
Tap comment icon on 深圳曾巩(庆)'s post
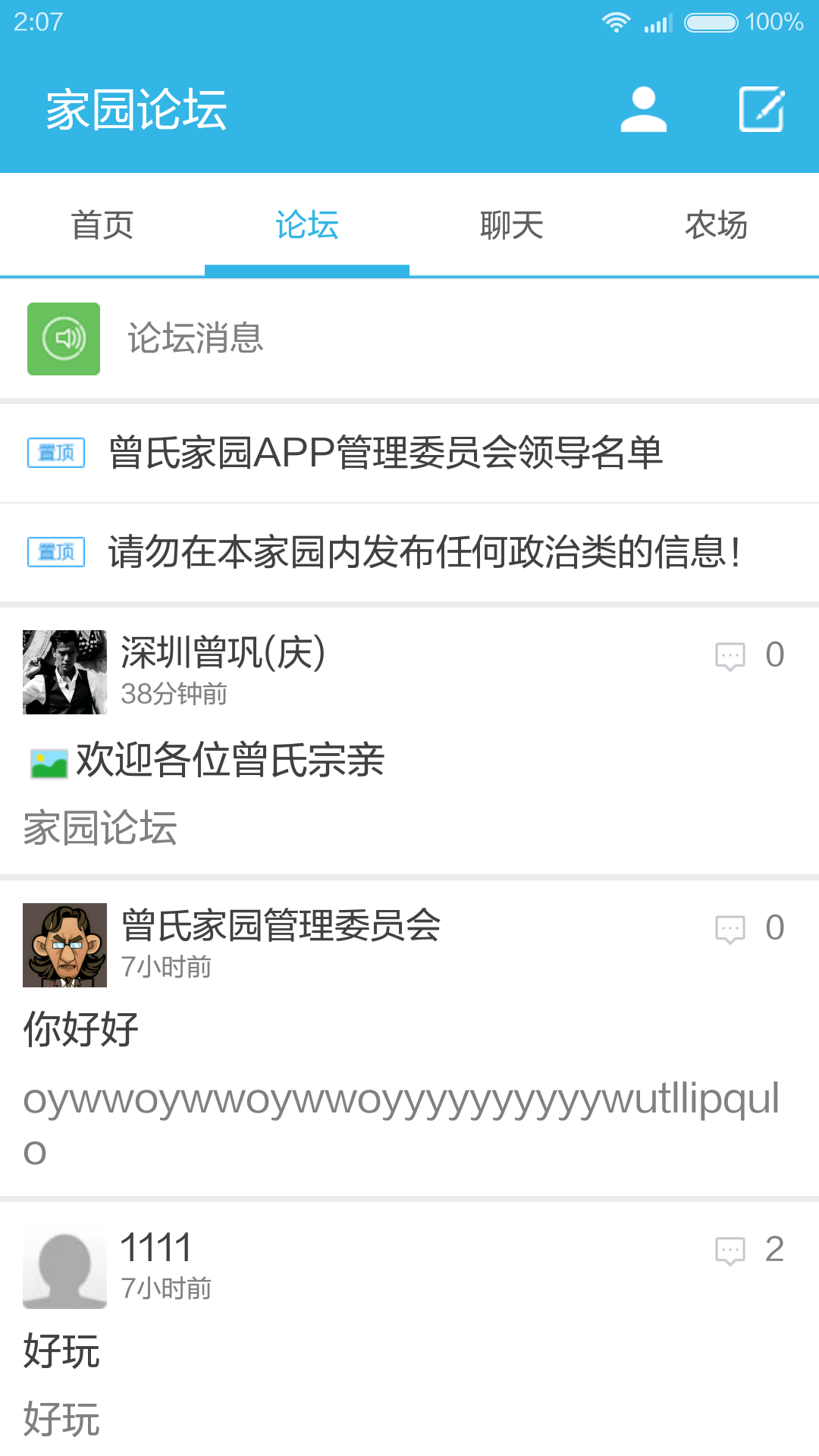[730, 656]
